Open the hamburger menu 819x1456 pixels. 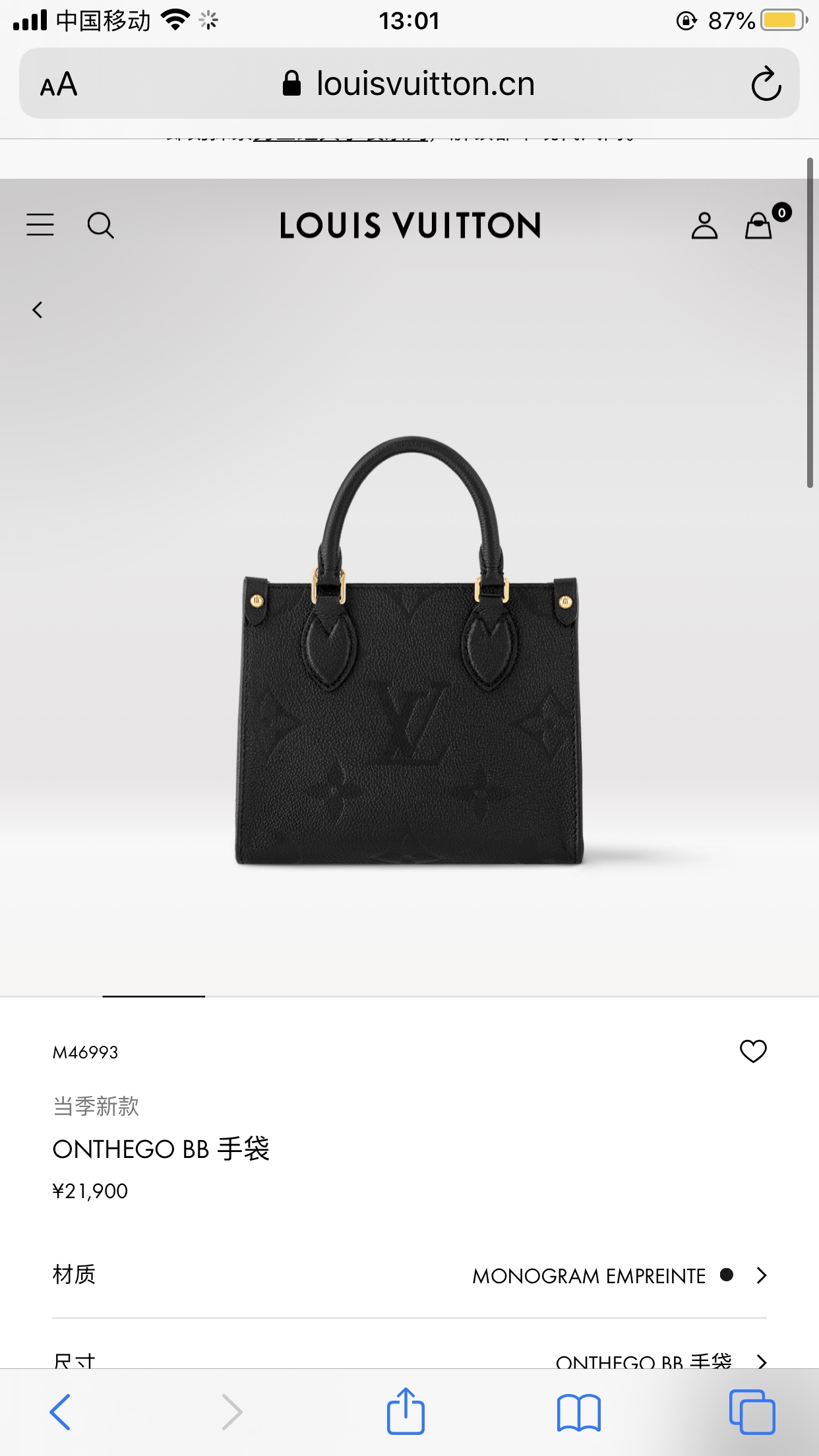coord(40,225)
